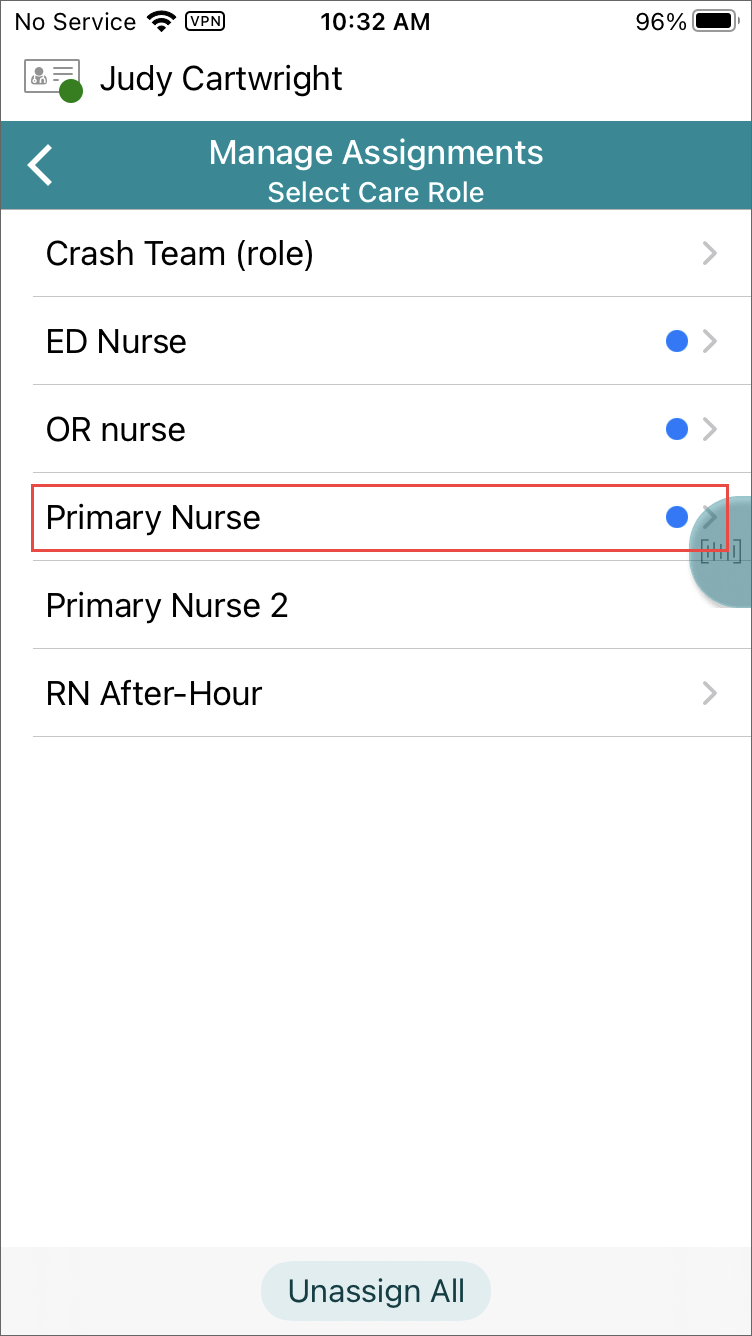Open the highlighted Primary Nurse role

tap(380, 518)
